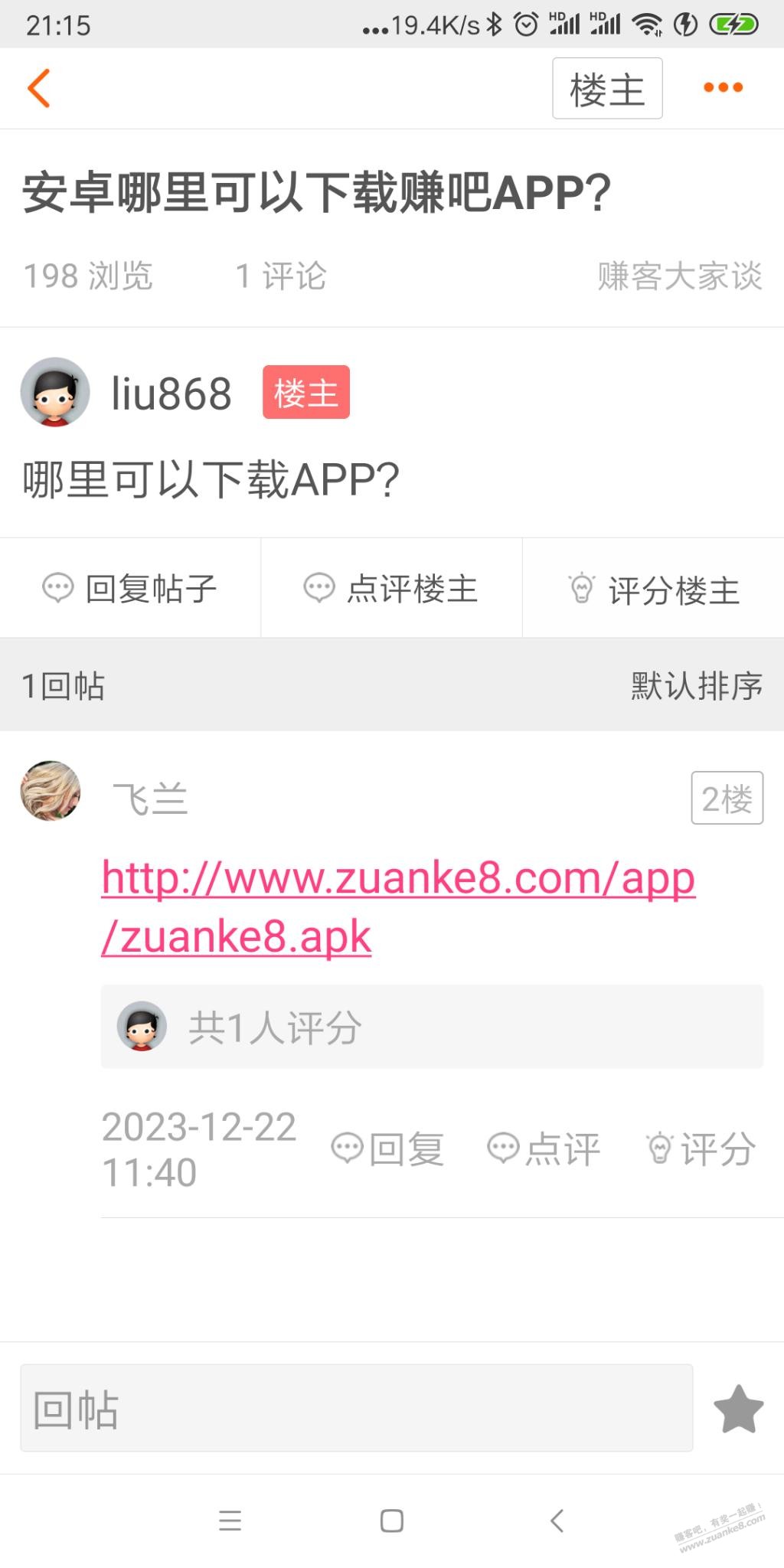
Task: Select 点评楼主 to comment on poster
Action: (x=391, y=589)
